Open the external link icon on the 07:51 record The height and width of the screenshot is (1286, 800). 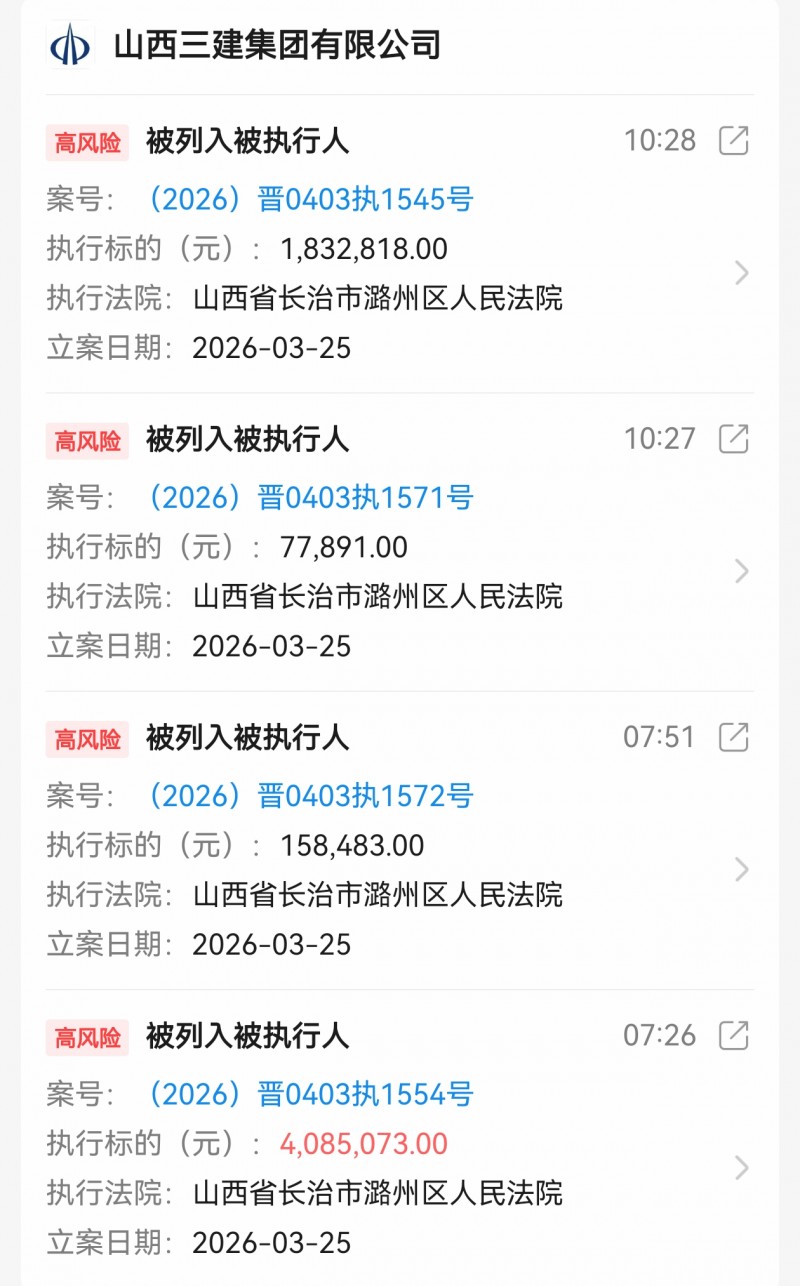coord(736,737)
